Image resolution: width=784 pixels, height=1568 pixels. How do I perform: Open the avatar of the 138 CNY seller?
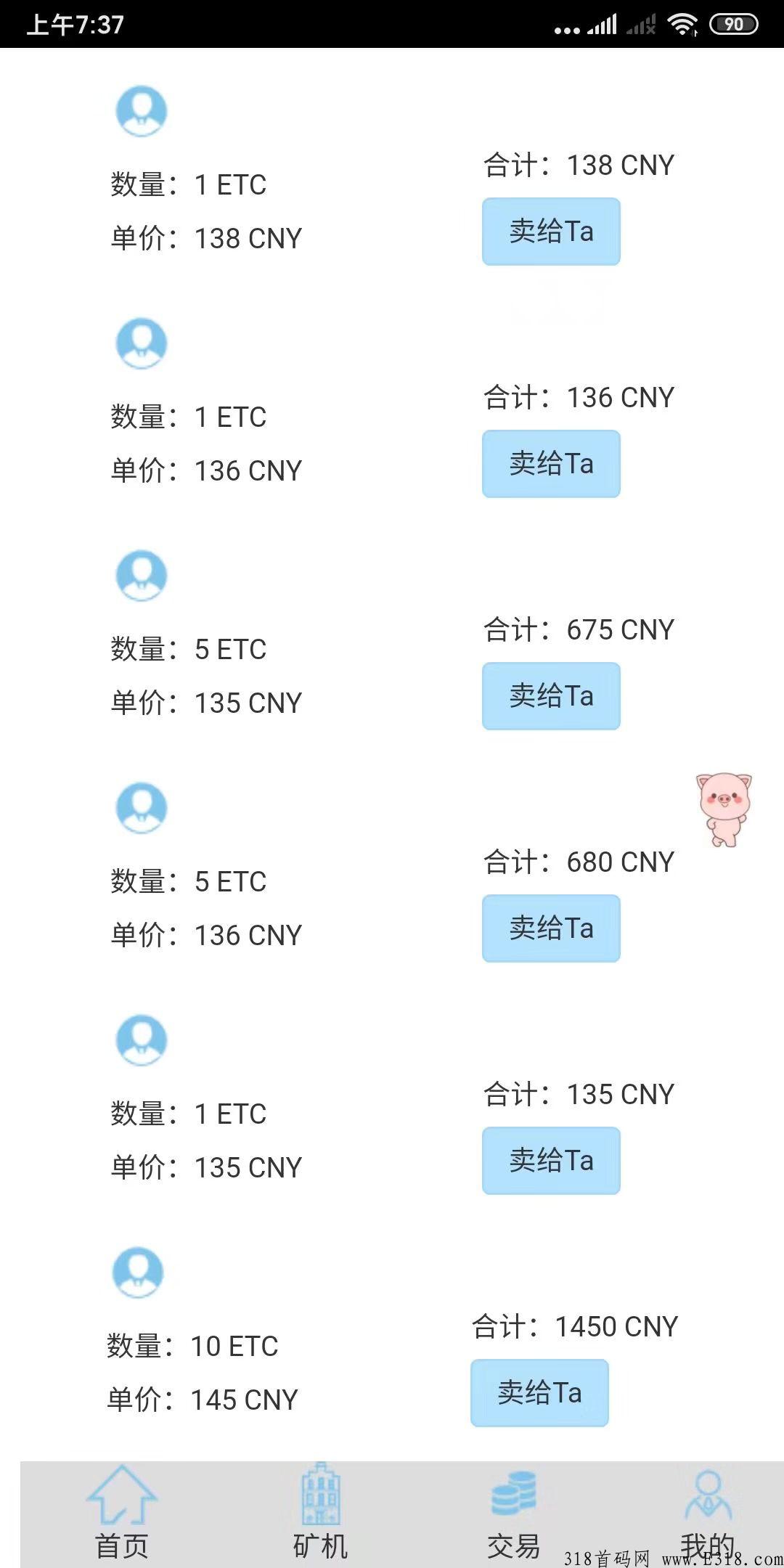142,110
